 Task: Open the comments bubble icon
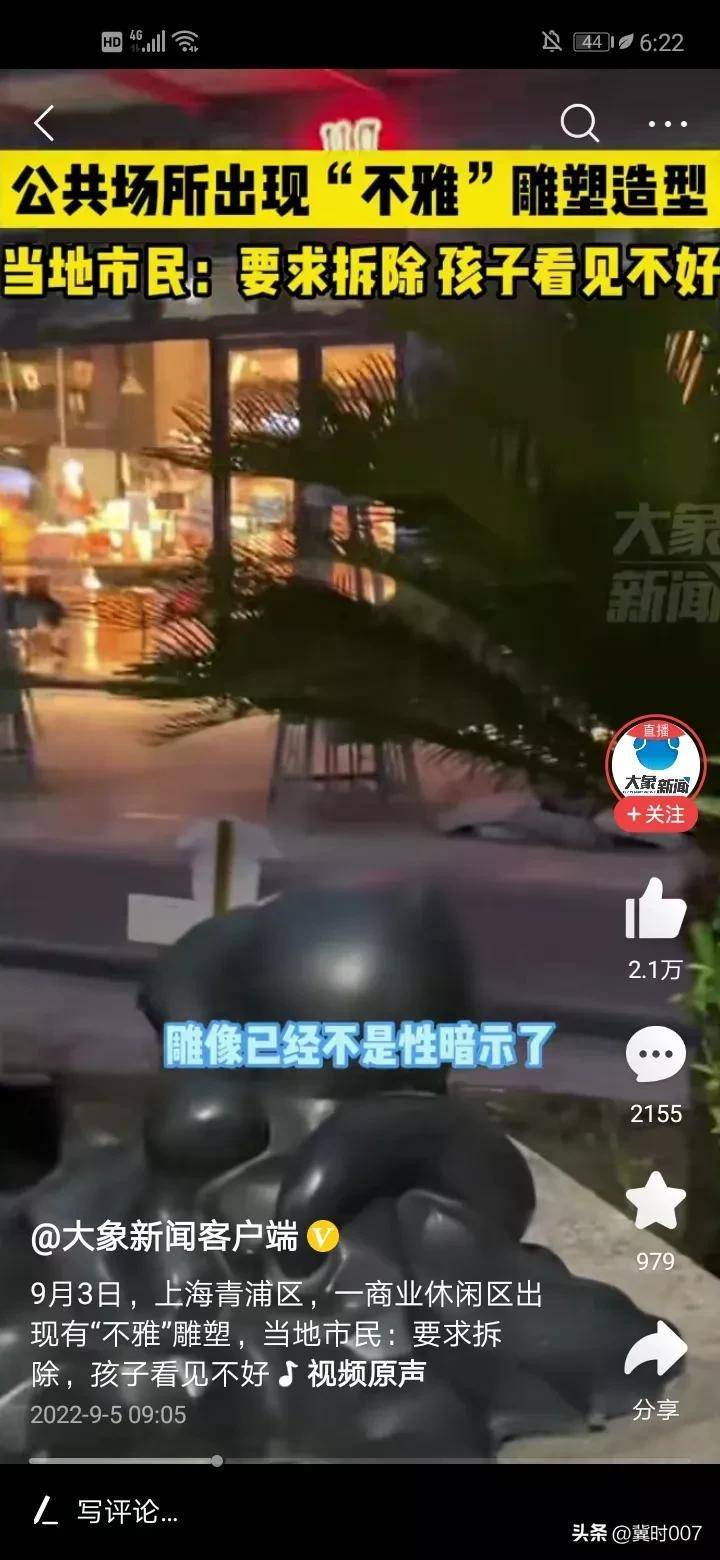pos(656,1055)
